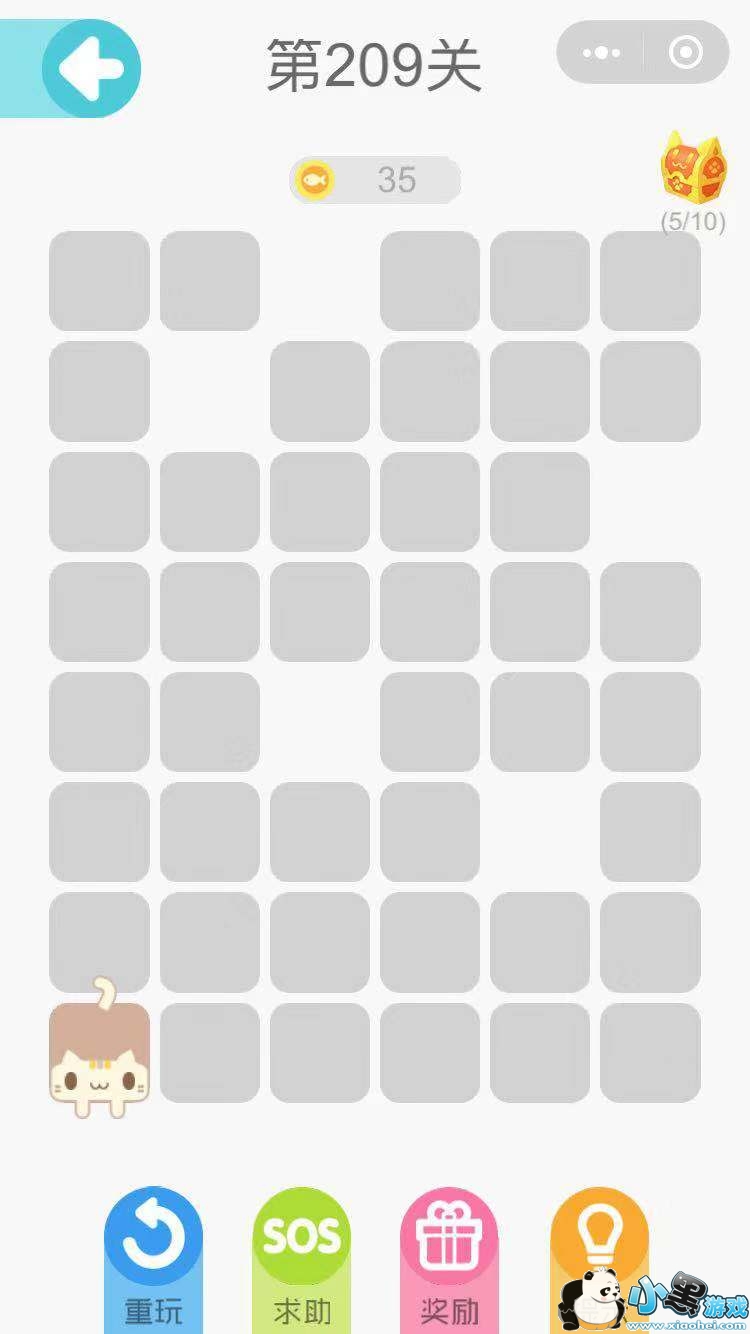Viewport: 750px width, 1334px height.
Task: Close the mini program via circle icon
Action: click(685, 52)
